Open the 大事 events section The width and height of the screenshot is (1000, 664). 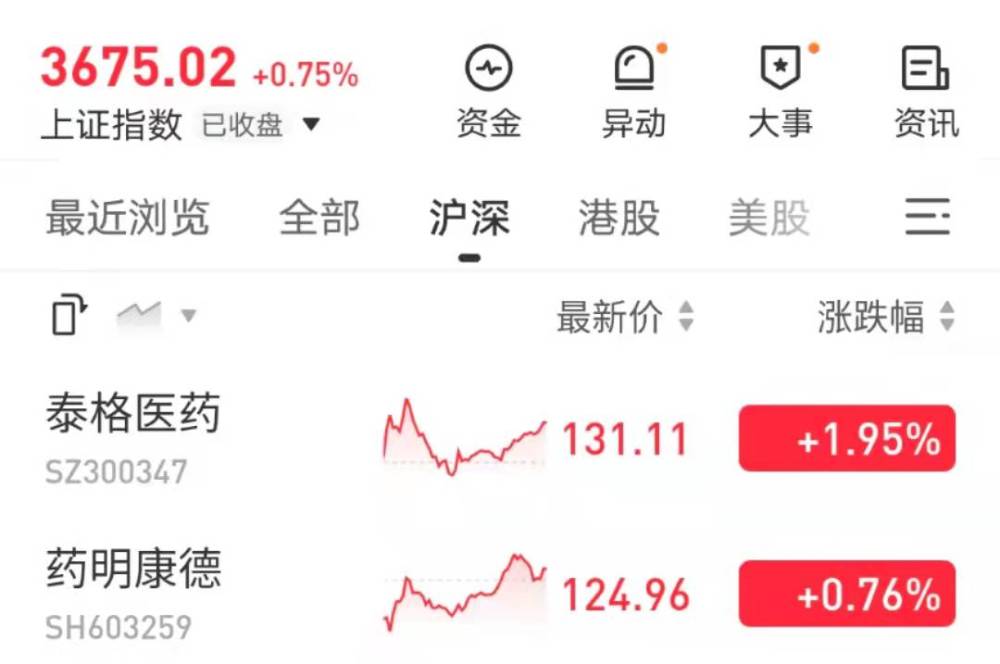[780, 94]
